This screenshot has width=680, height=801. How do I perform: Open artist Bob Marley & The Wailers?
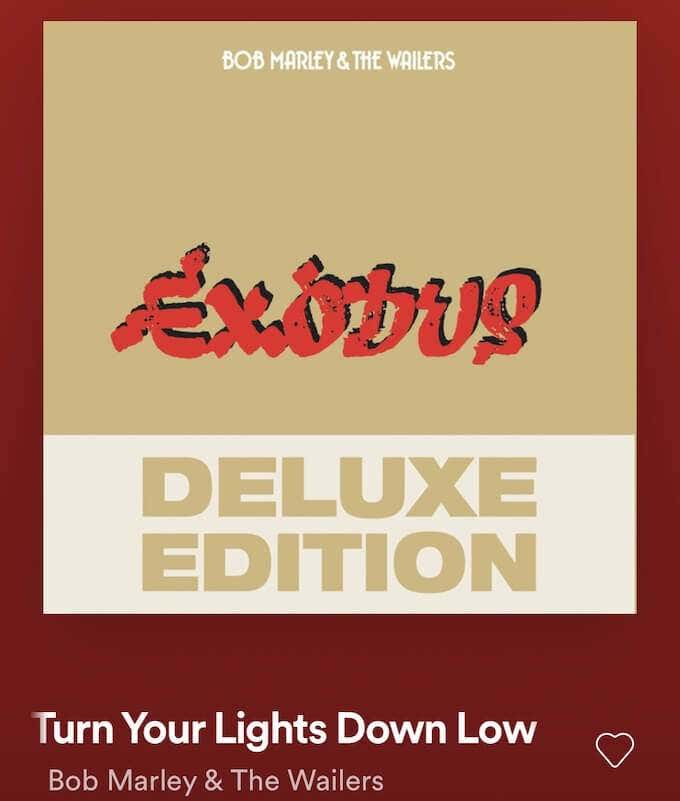tap(215, 780)
